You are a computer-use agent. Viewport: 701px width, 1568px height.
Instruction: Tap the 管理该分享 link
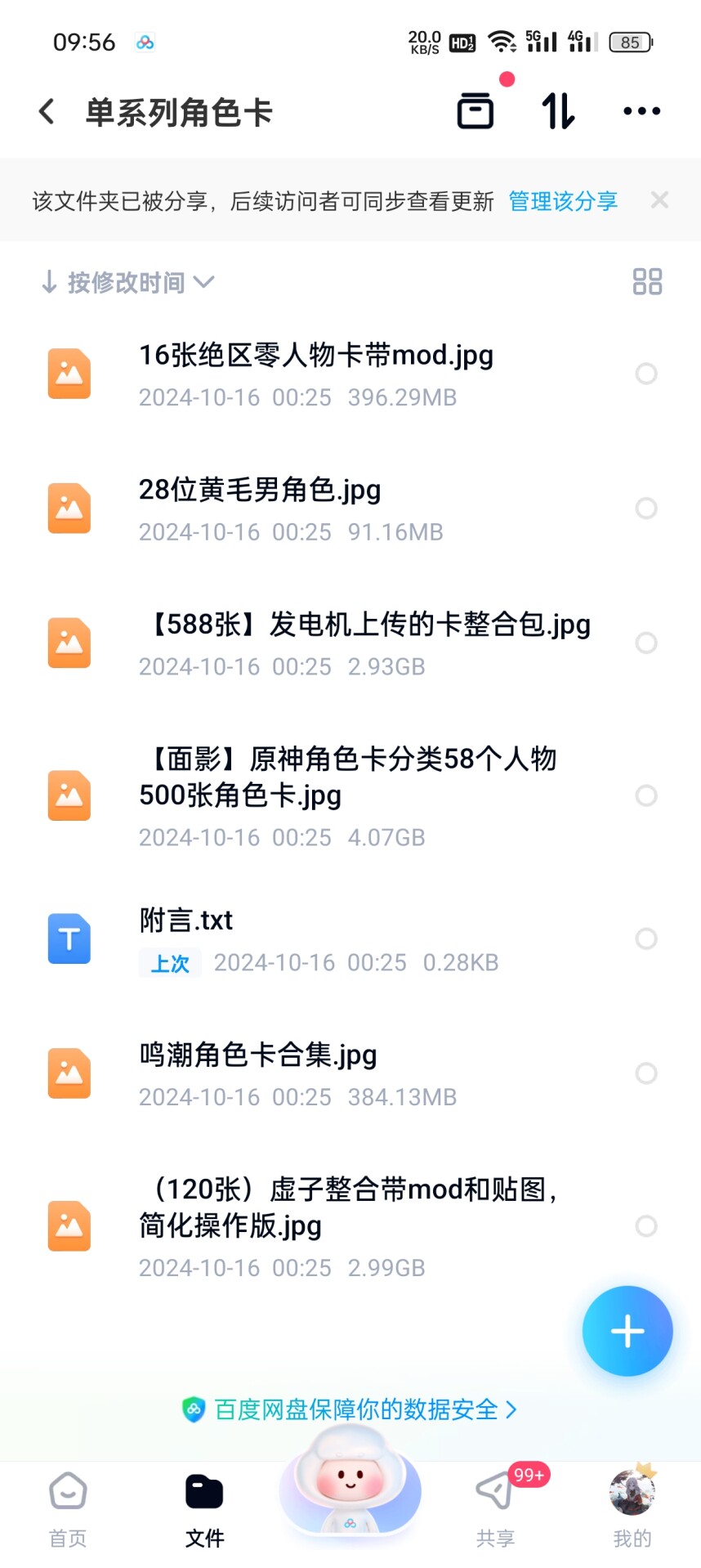click(563, 201)
